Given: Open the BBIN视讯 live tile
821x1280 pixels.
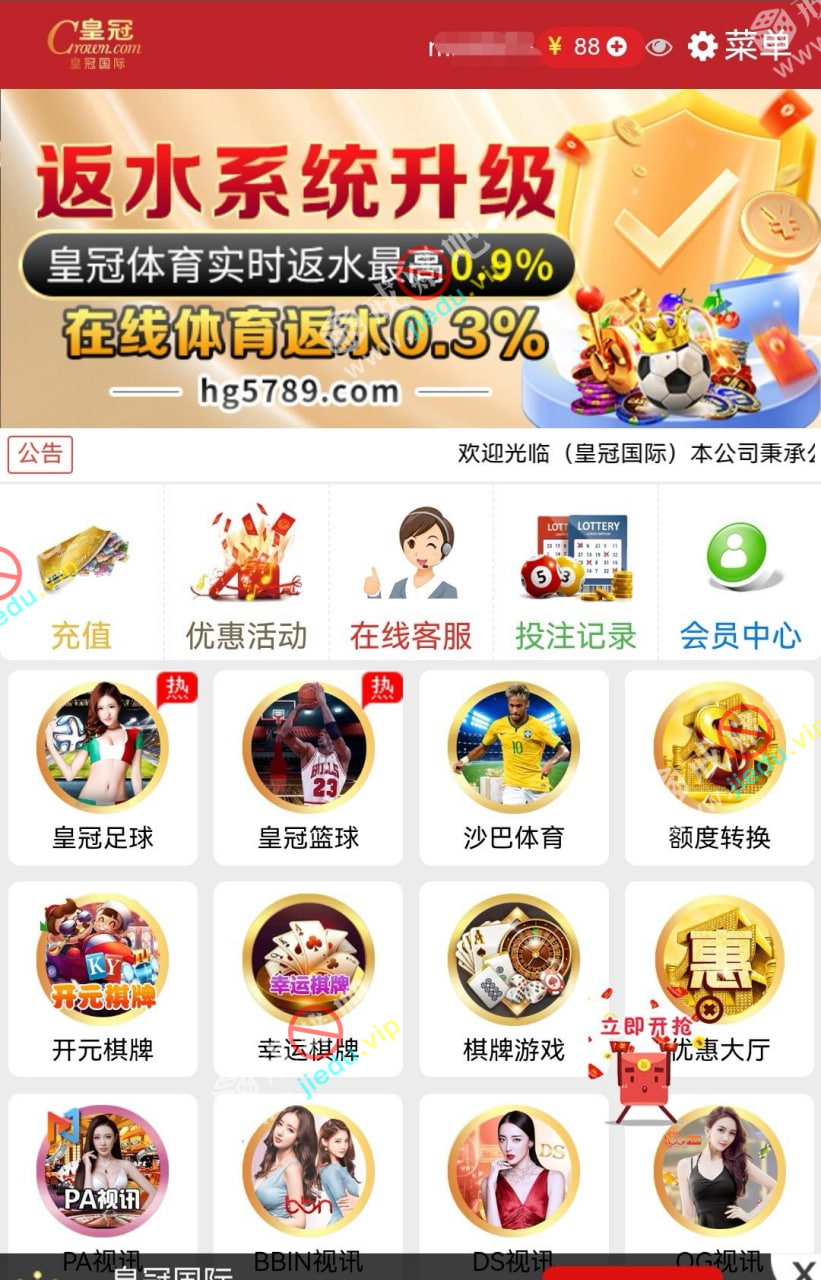Looking at the screenshot, I should [x=308, y=1180].
